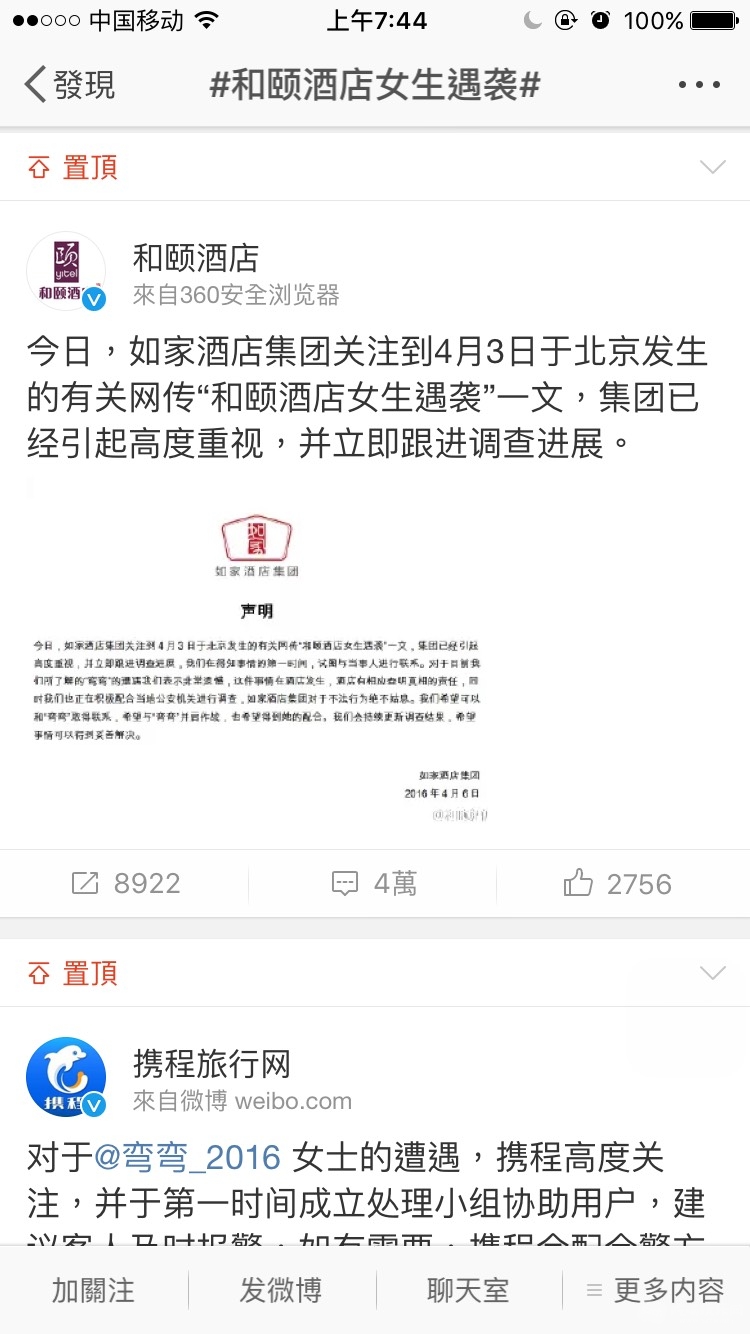Open comments on 和颐酒店 post
Screen dimensions: 750x1334
pos(374,884)
